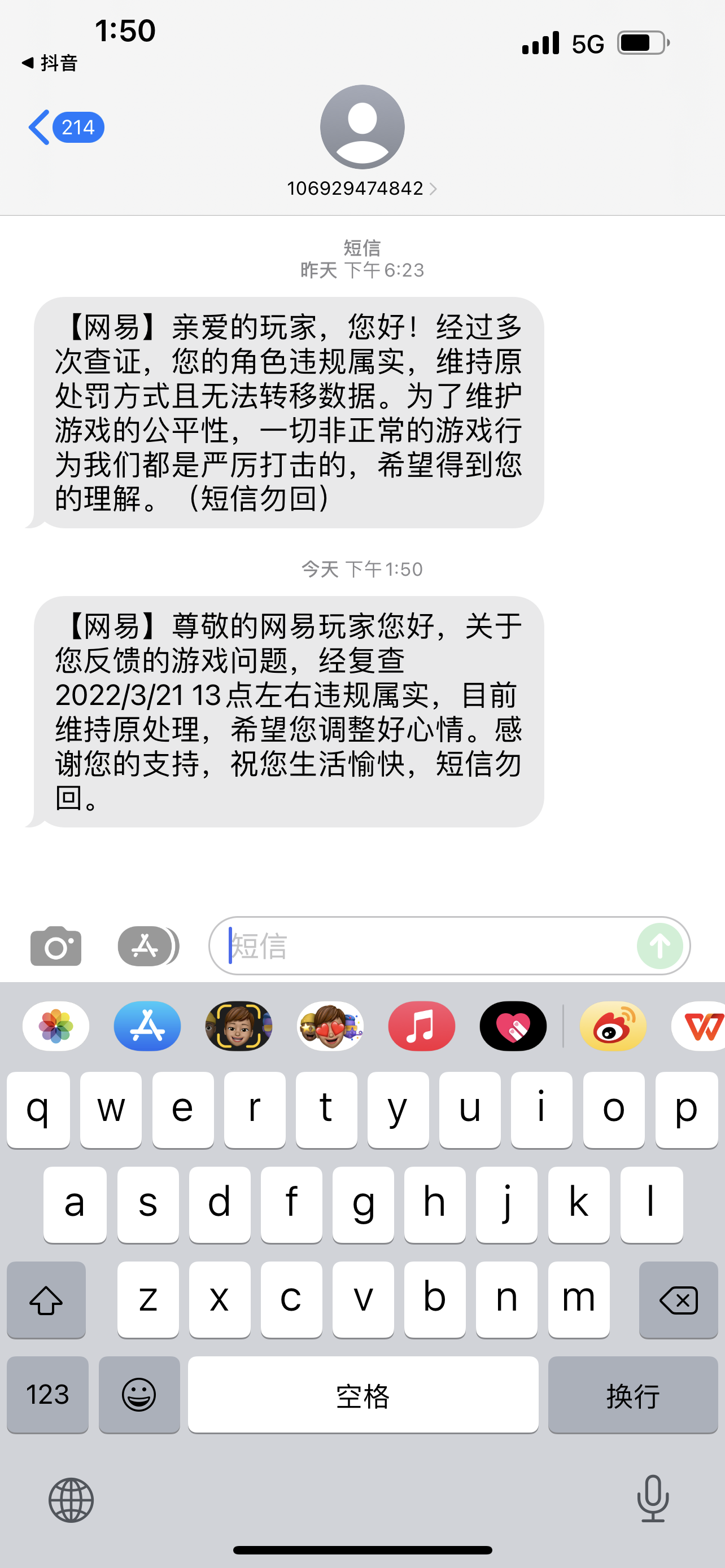Toggle the Shift key on the keyboard
This screenshot has height=1568, width=725.
point(46,1300)
